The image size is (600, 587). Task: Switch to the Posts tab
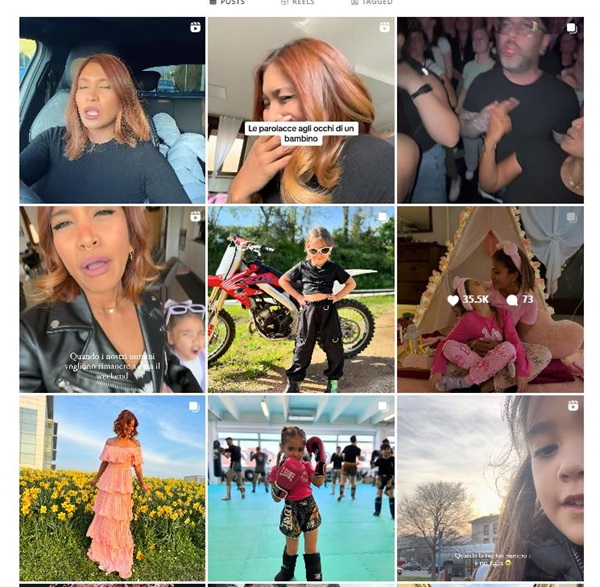point(227,3)
